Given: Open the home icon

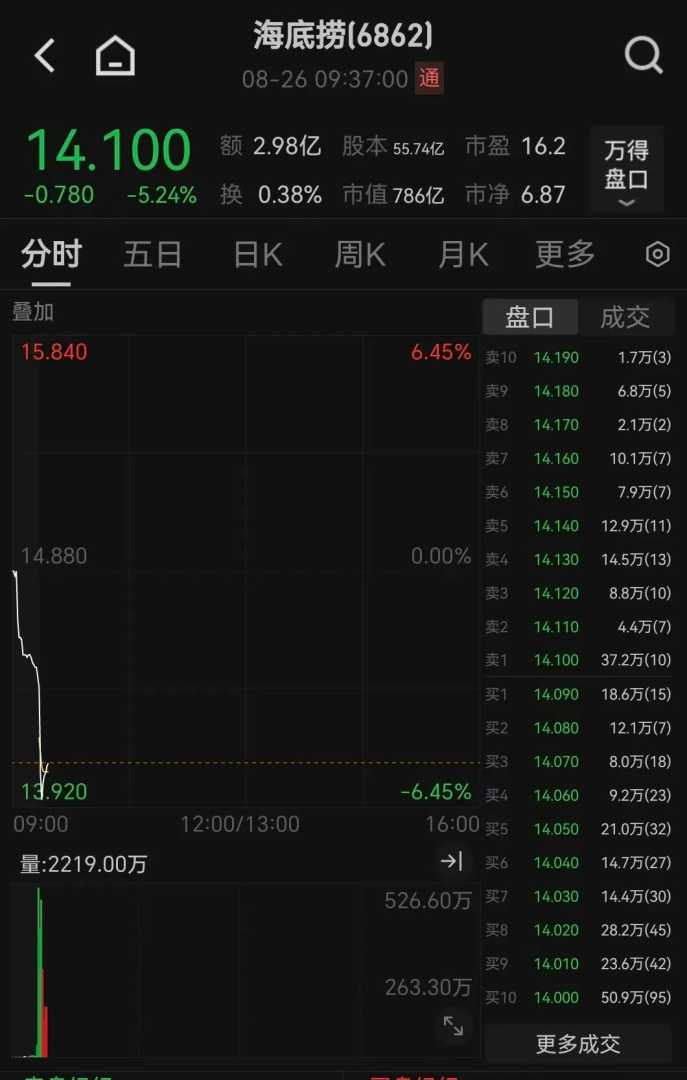Looking at the screenshot, I should click(x=115, y=56).
